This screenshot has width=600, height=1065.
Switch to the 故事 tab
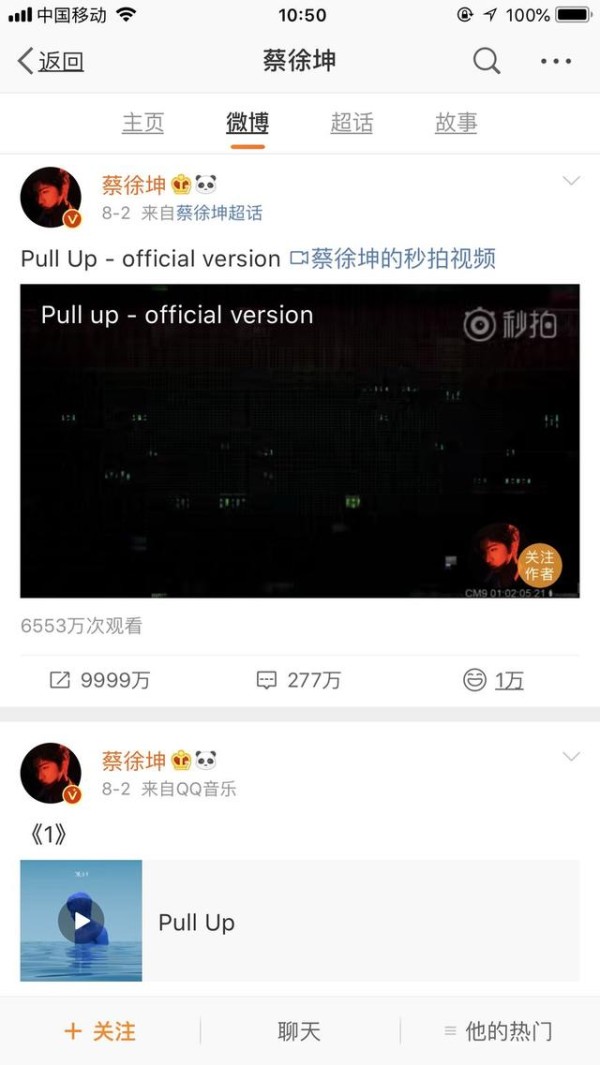click(x=456, y=123)
